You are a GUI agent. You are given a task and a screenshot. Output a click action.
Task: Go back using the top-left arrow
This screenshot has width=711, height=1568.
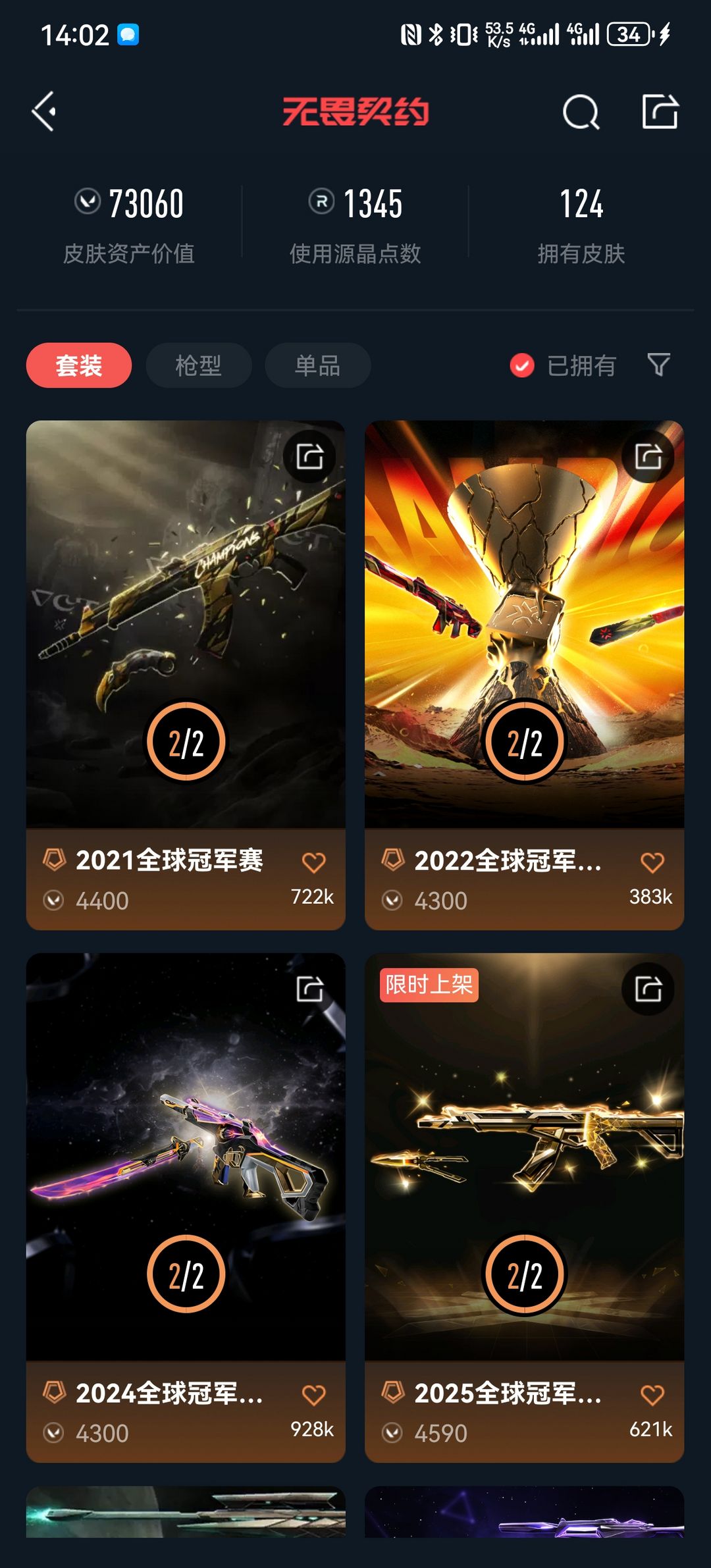click(x=45, y=111)
